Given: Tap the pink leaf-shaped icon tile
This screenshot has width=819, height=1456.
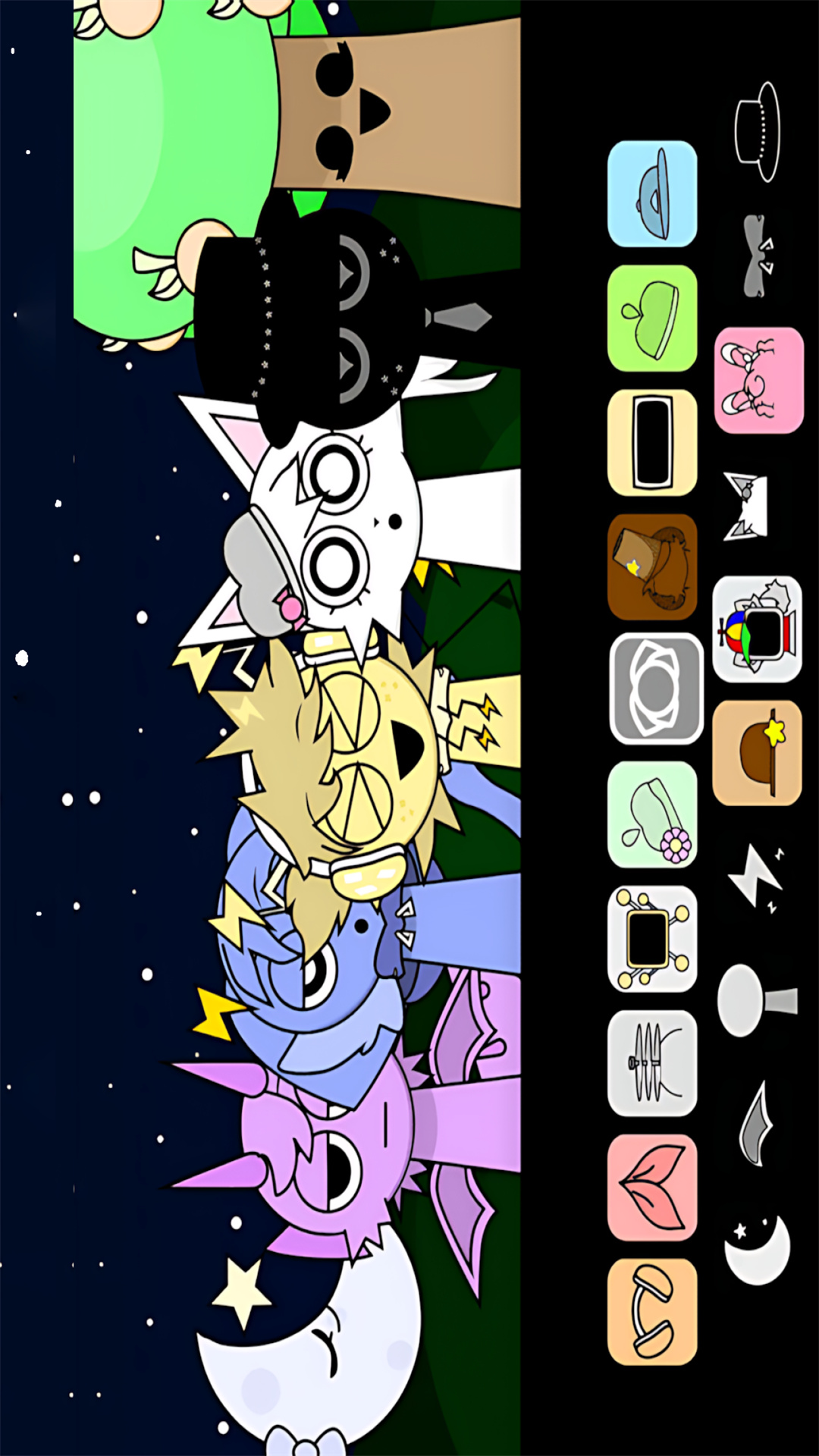Looking at the screenshot, I should tap(652, 1188).
